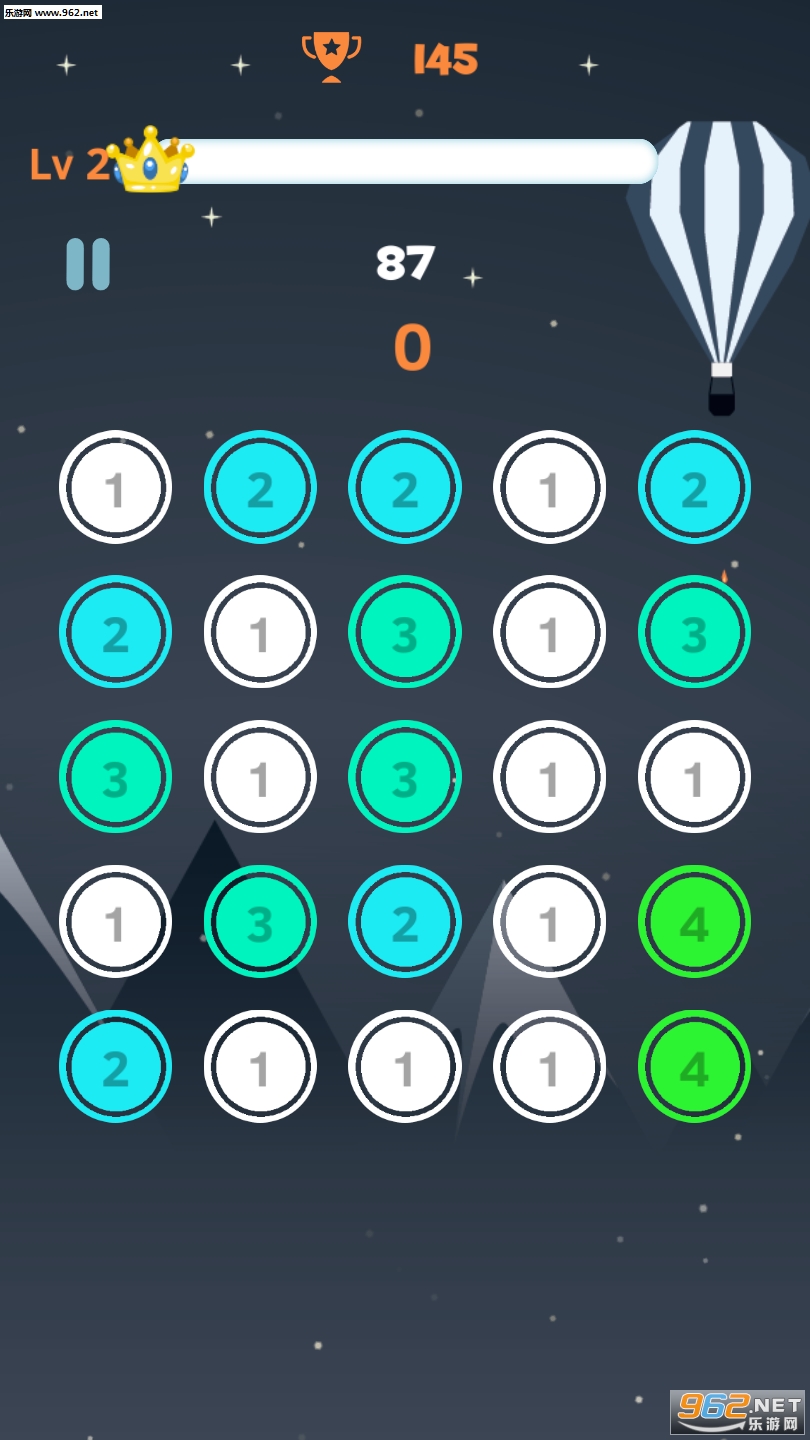Tap the green 4 tile in the fourth row
This screenshot has width=810, height=1440.
[x=694, y=921]
